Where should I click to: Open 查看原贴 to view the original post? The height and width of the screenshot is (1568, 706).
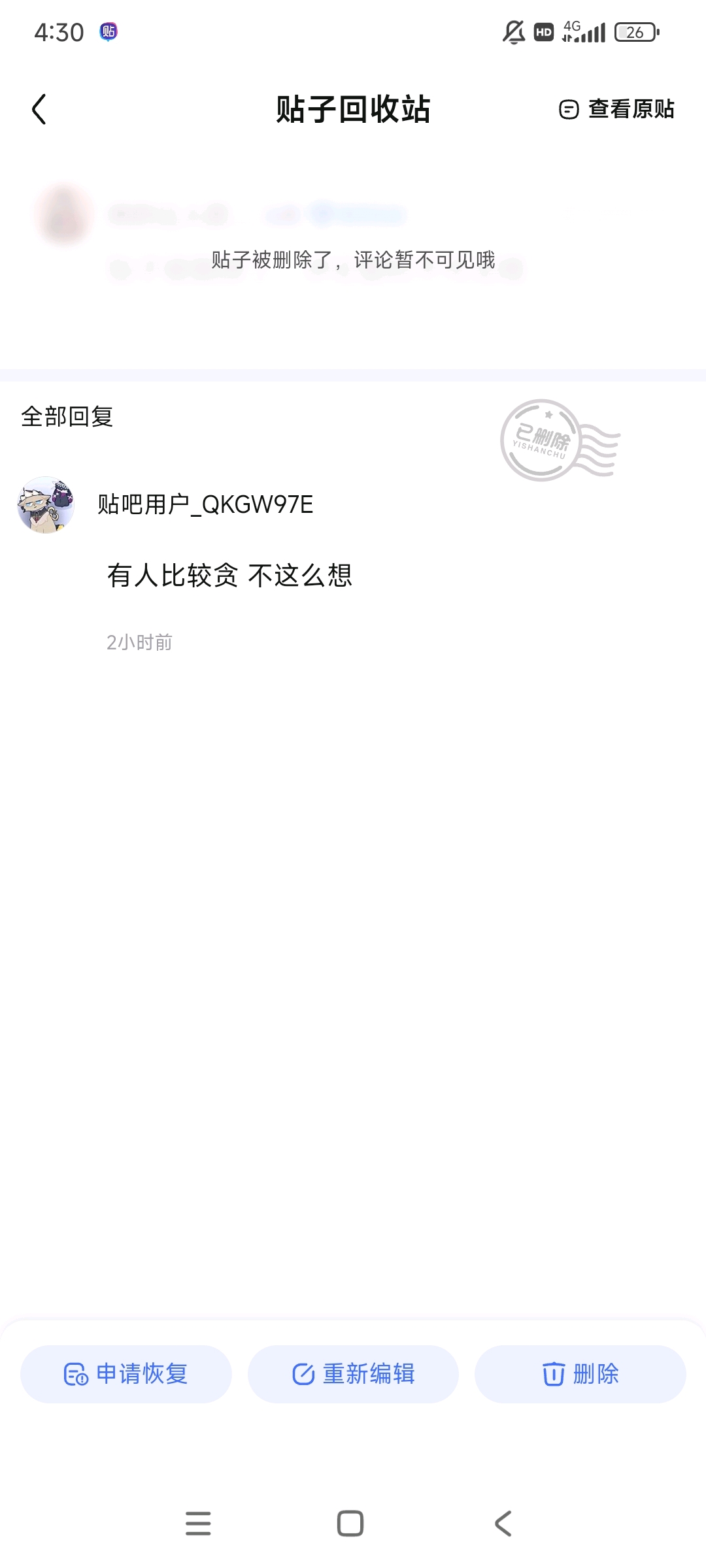point(617,109)
